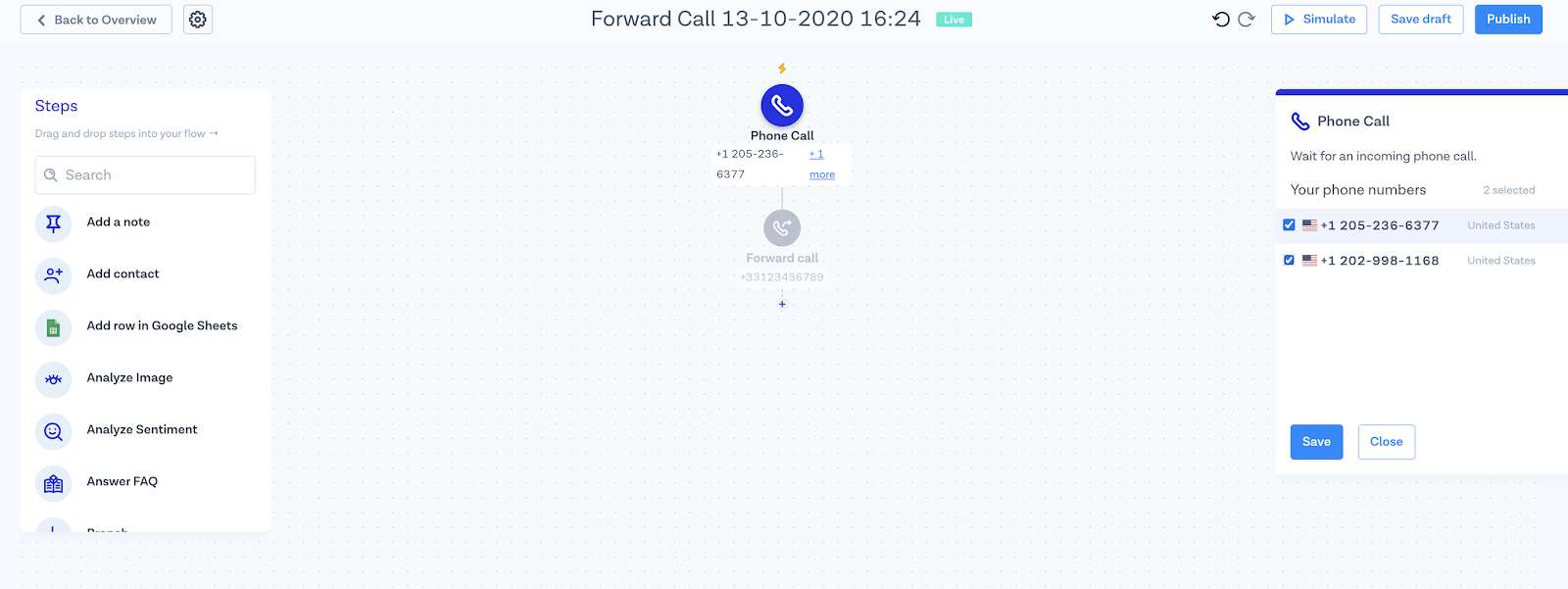
Task: Open the flow settings gear
Action: coord(198,20)
